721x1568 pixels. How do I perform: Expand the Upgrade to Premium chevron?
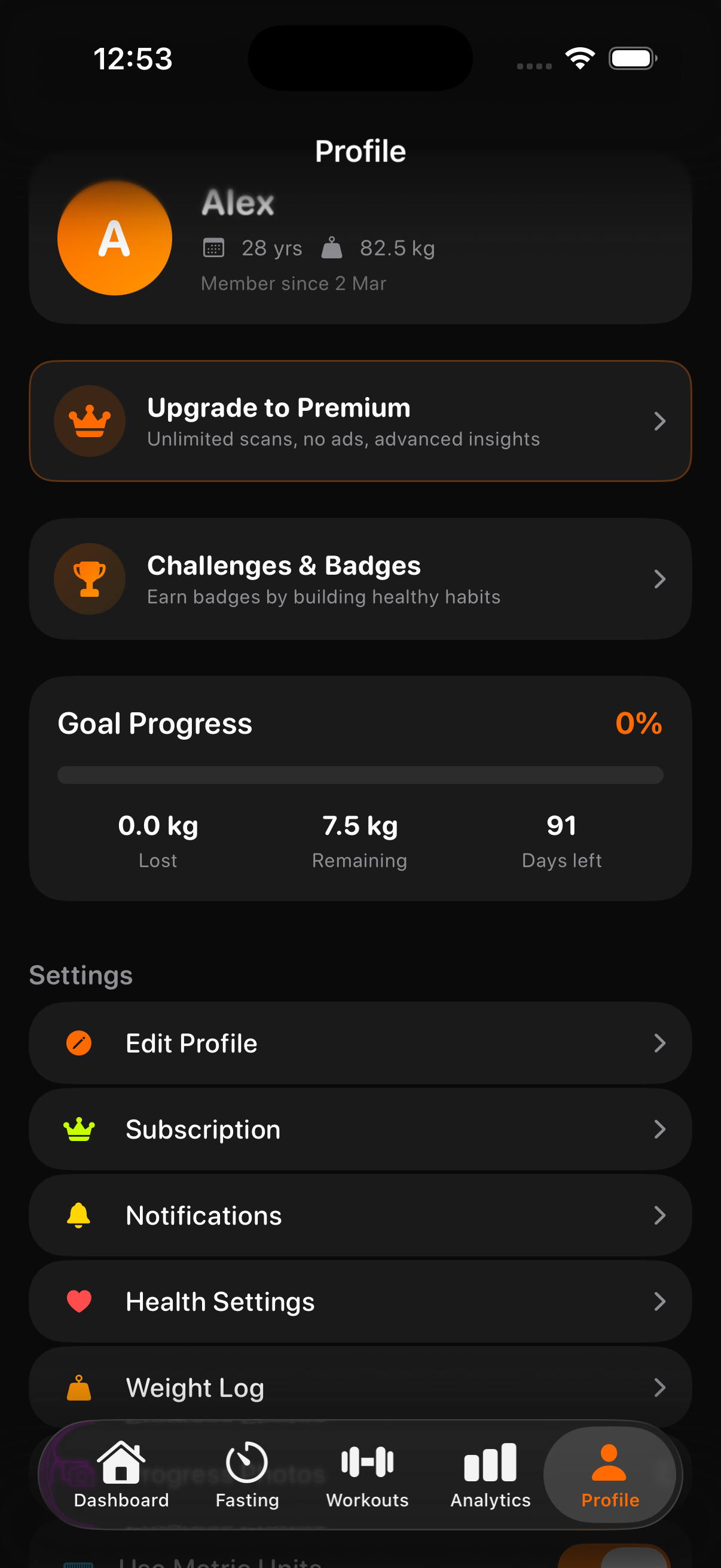(x=661, y=421)
